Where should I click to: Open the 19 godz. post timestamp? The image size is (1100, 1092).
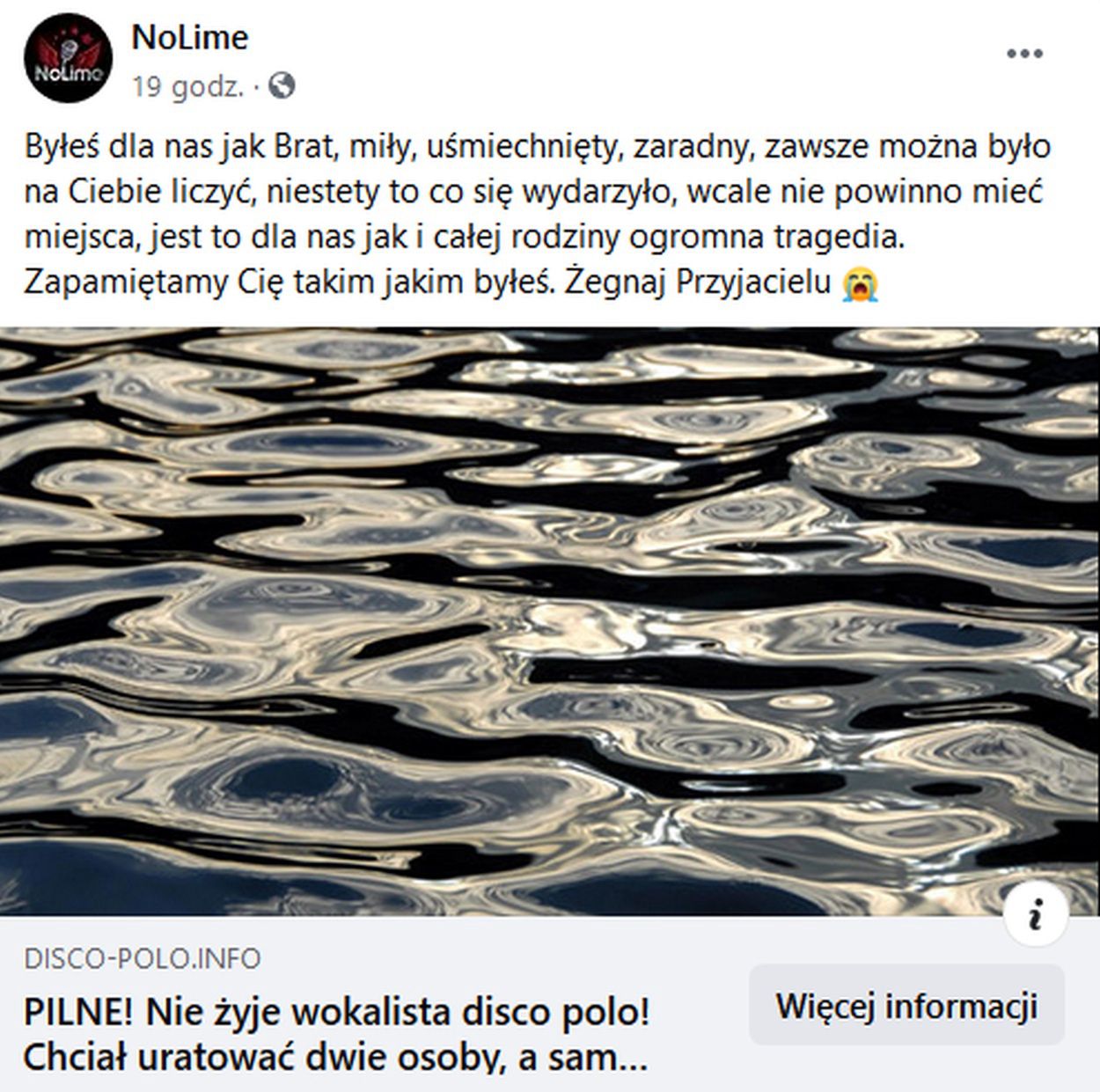click(x=187, y=86)
